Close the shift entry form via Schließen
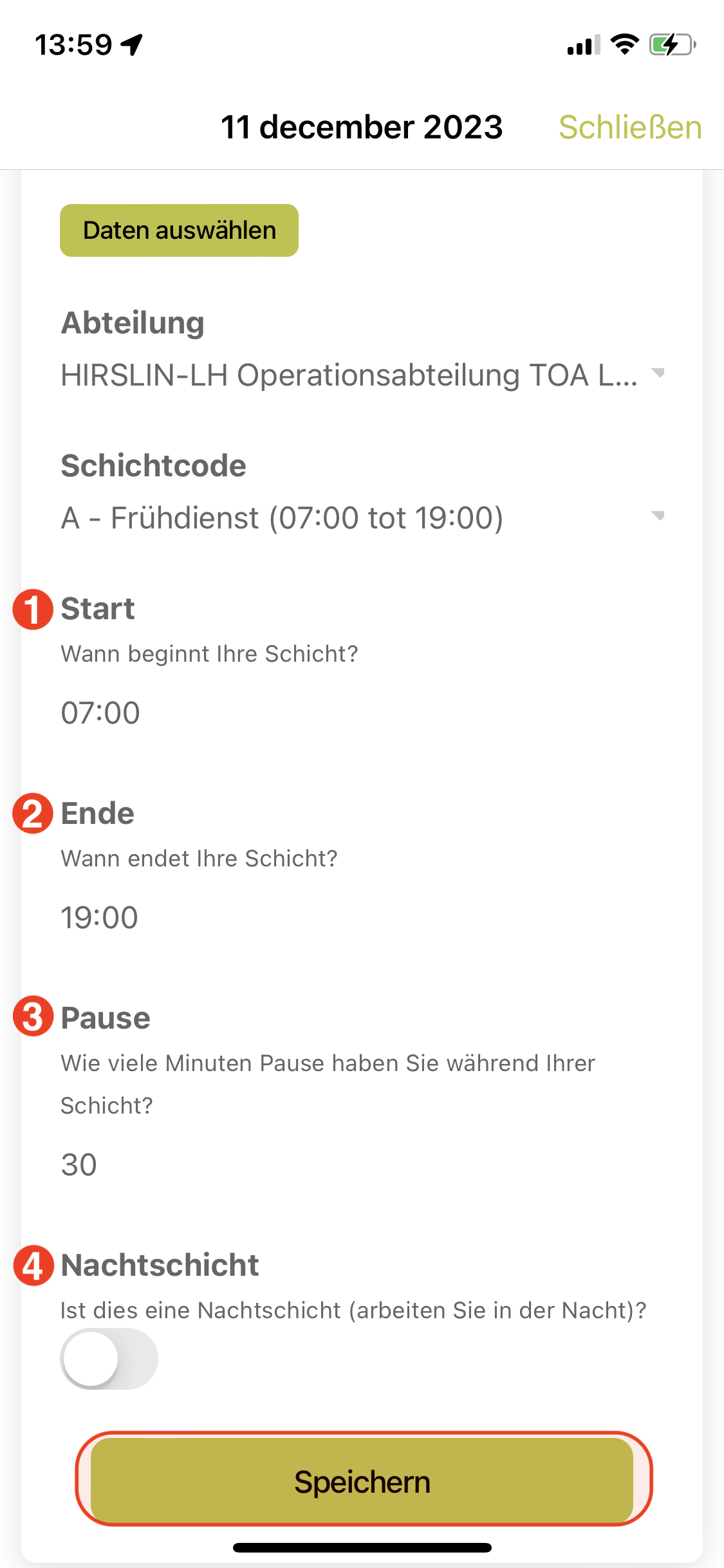This screenshot has width=724, height=1568. pos(630,127)
